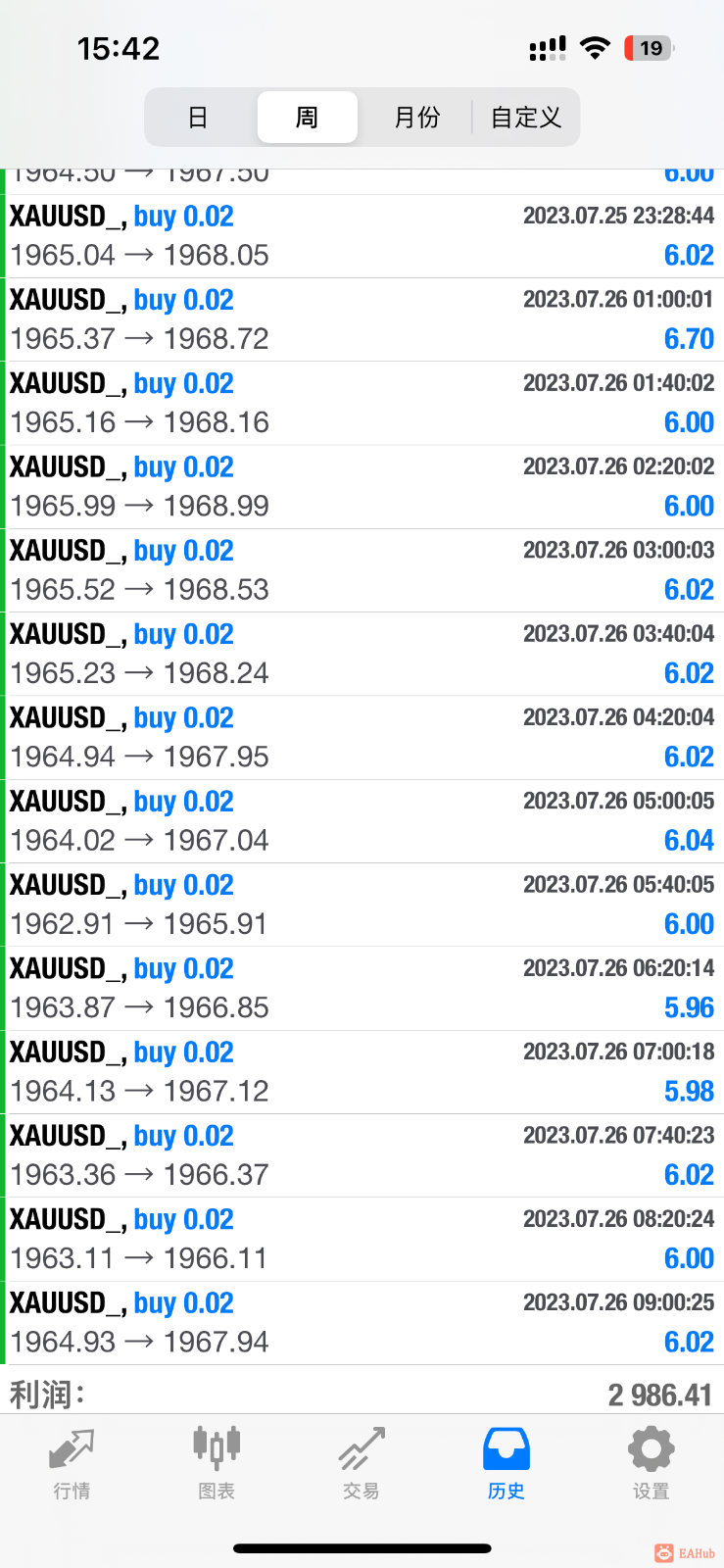Open the 行情 tab
Image resolution: width=724 pixels, height=1568 pixels.
click(72, 1463)
